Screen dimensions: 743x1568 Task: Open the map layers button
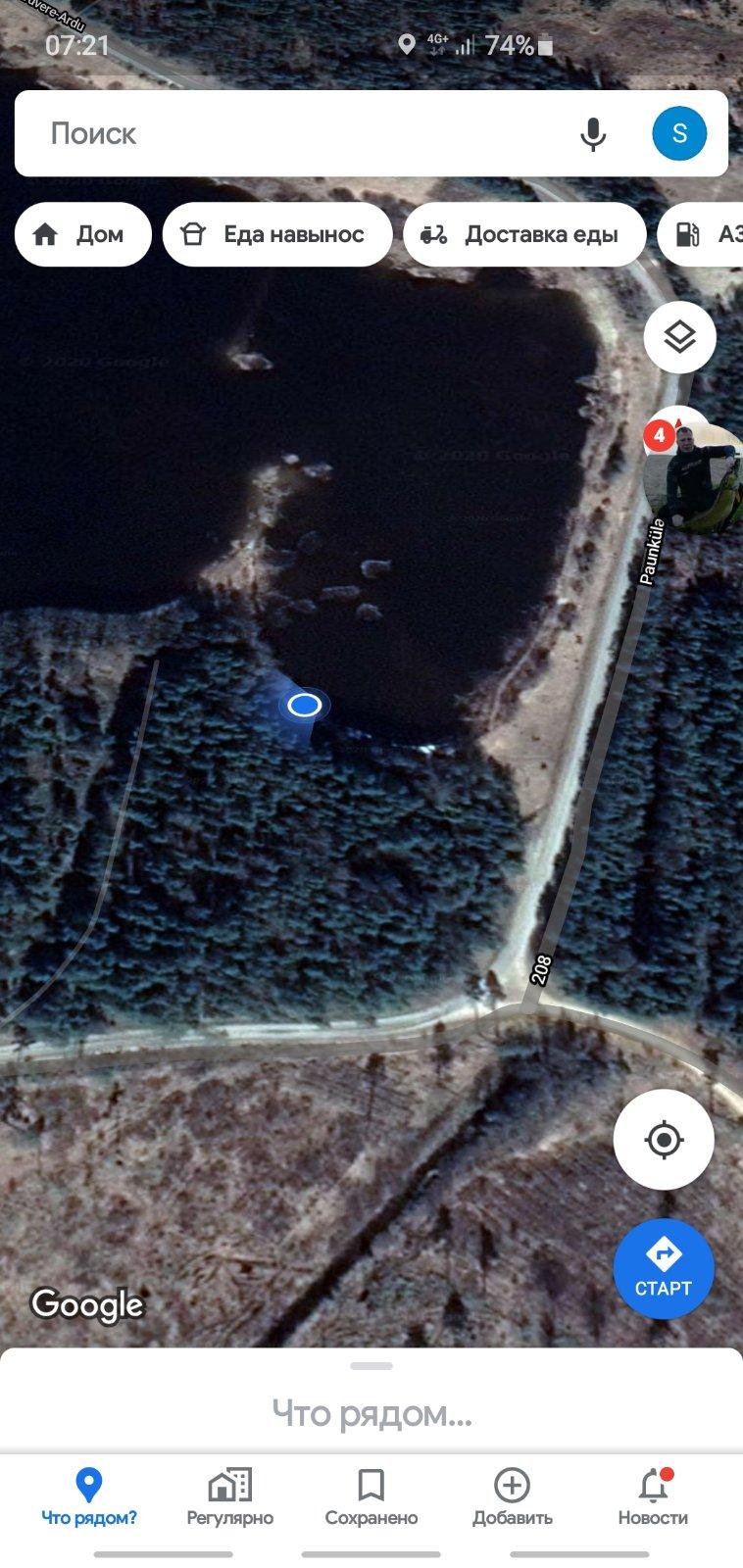click(679, 337)
